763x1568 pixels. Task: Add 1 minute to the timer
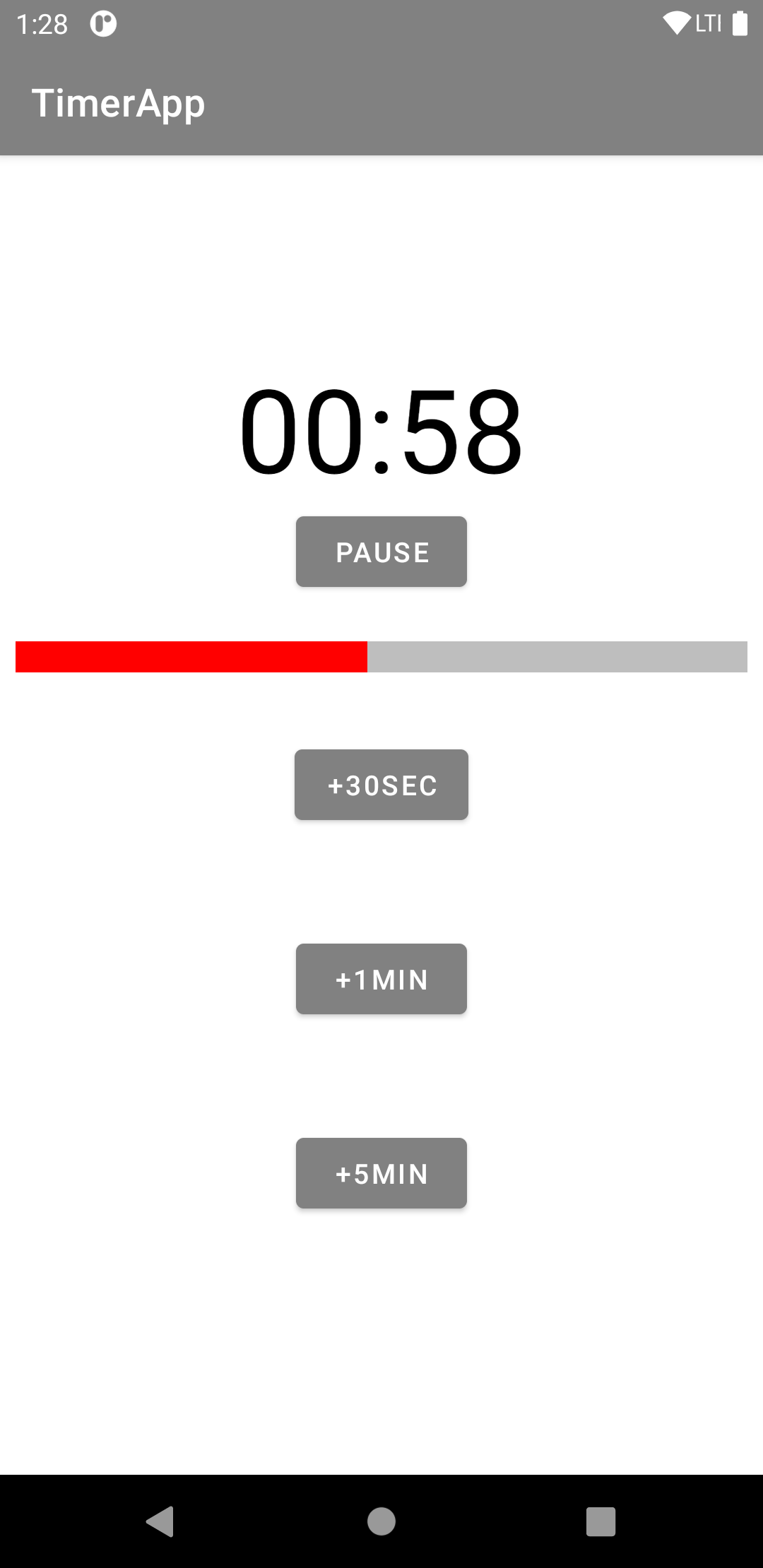381,979
